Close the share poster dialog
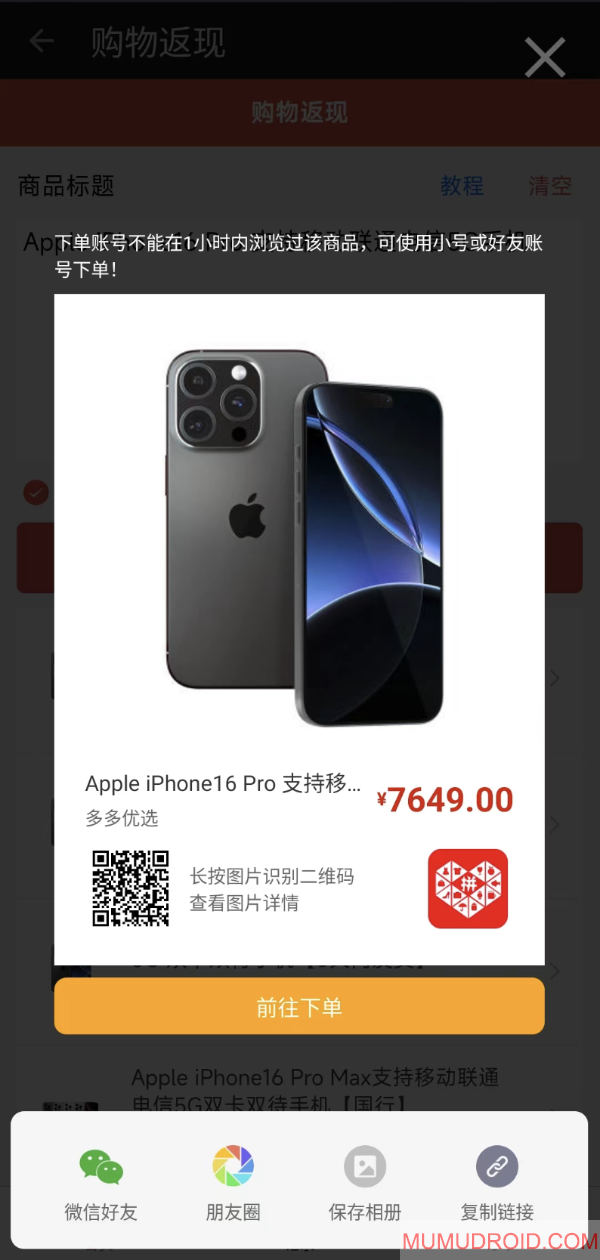Image resolution: width=600 pixels, height=1260 pixels. (x=545, y=58)
